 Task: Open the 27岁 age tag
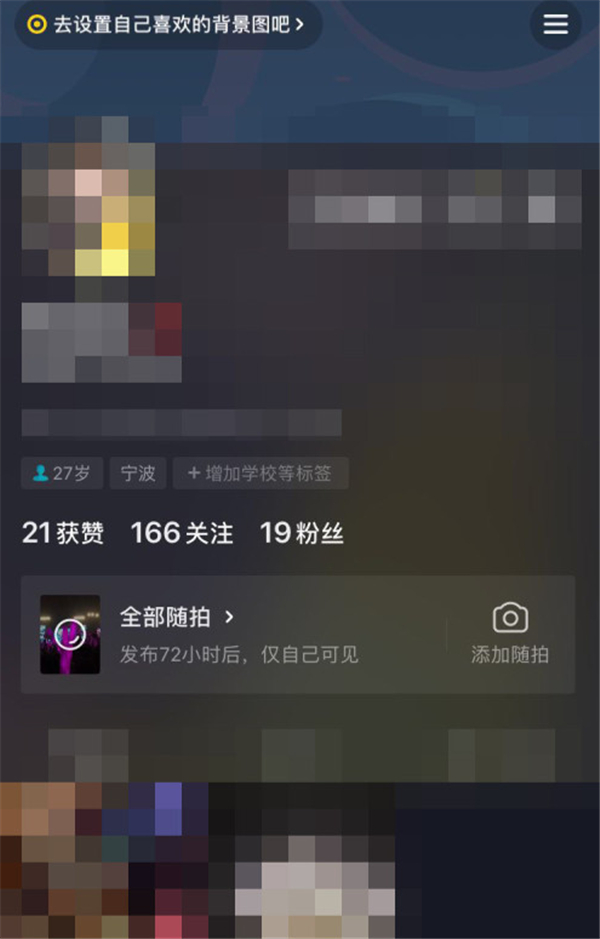pos(61,473)
